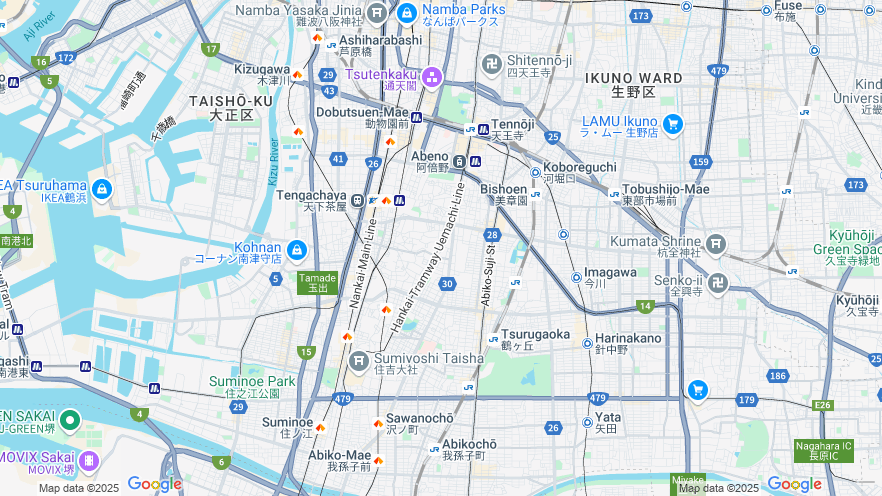Select the Namba Parks shopping pin
This screenshot has width=882, height=496.
click(x=407, y=13)
